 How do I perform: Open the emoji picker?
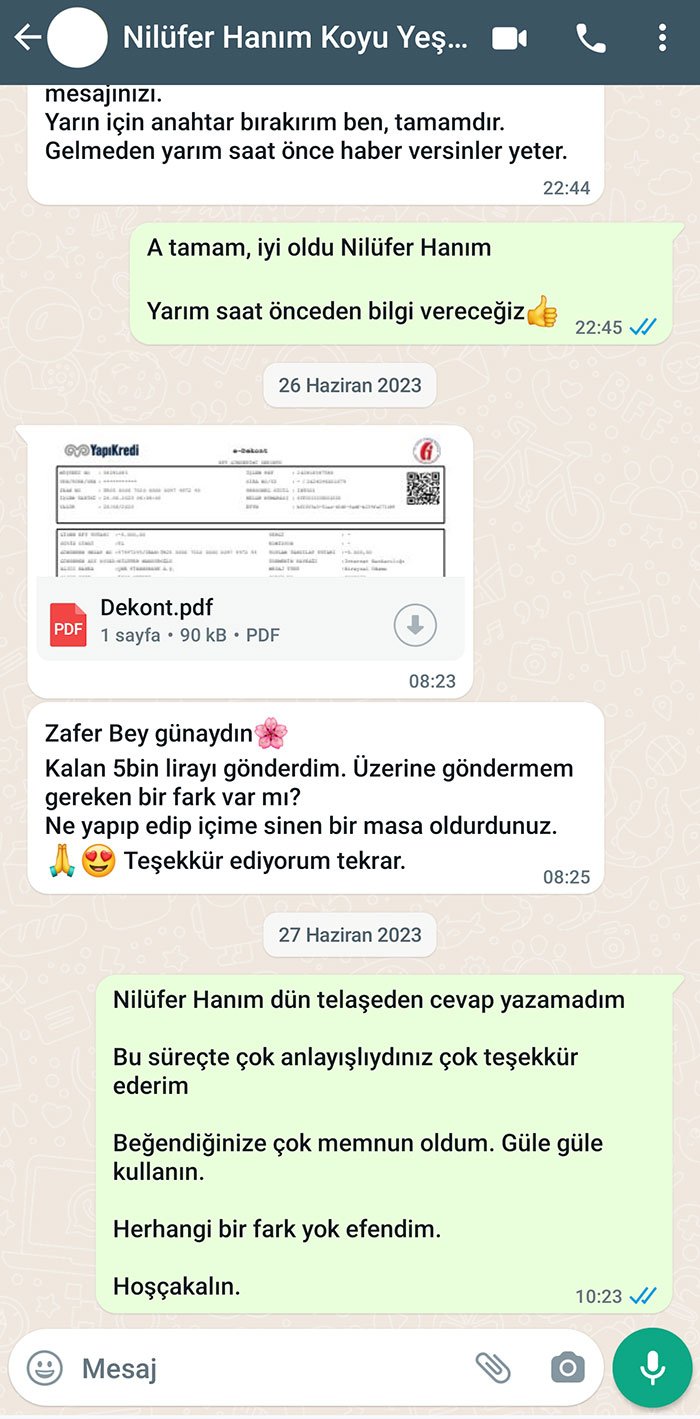[44, 1367]
